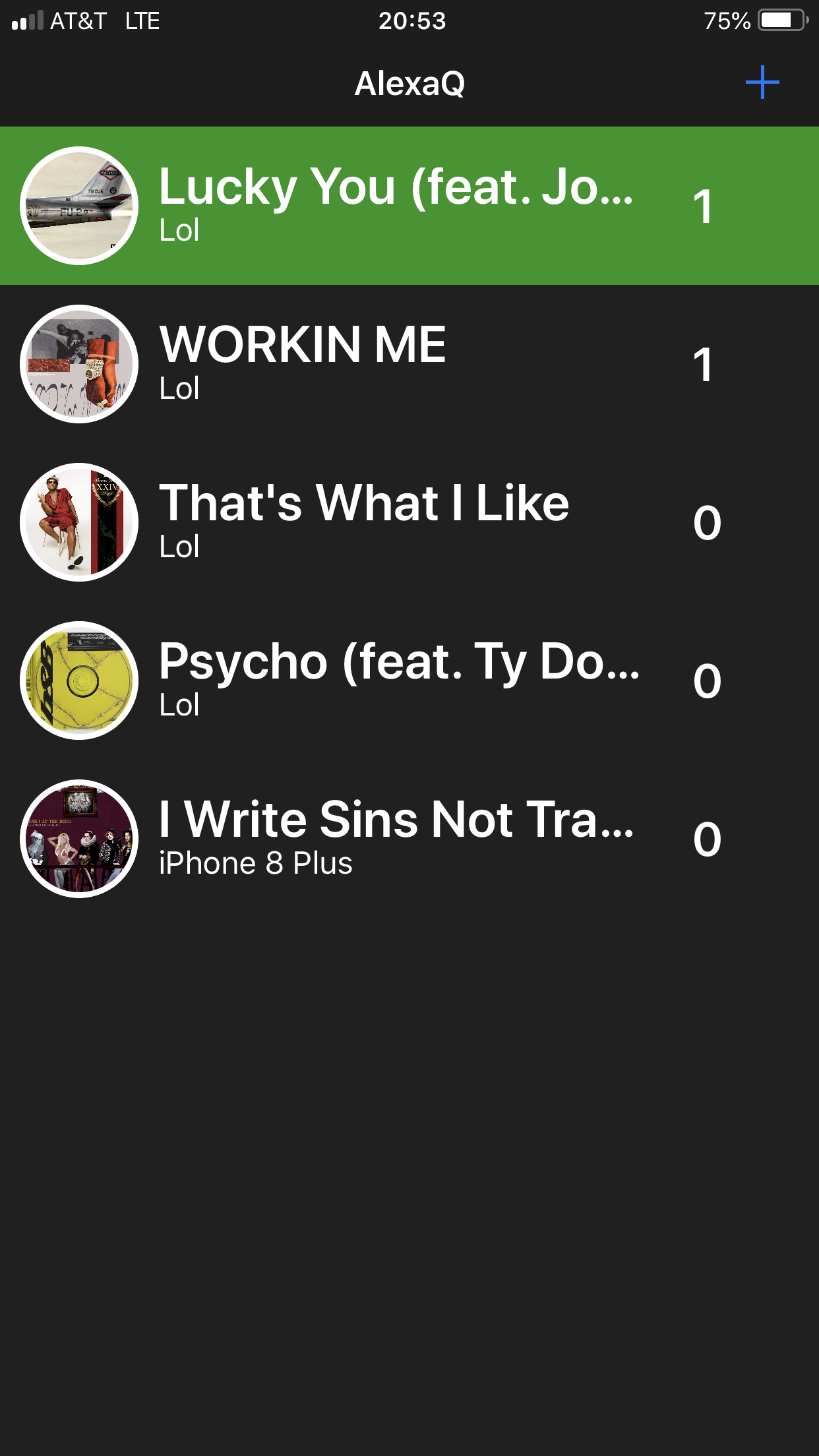This screenshot has width=819, height=1456.
Task: Select the Lucky You song row
Action: pyautogui.click(x=409, y=206)
